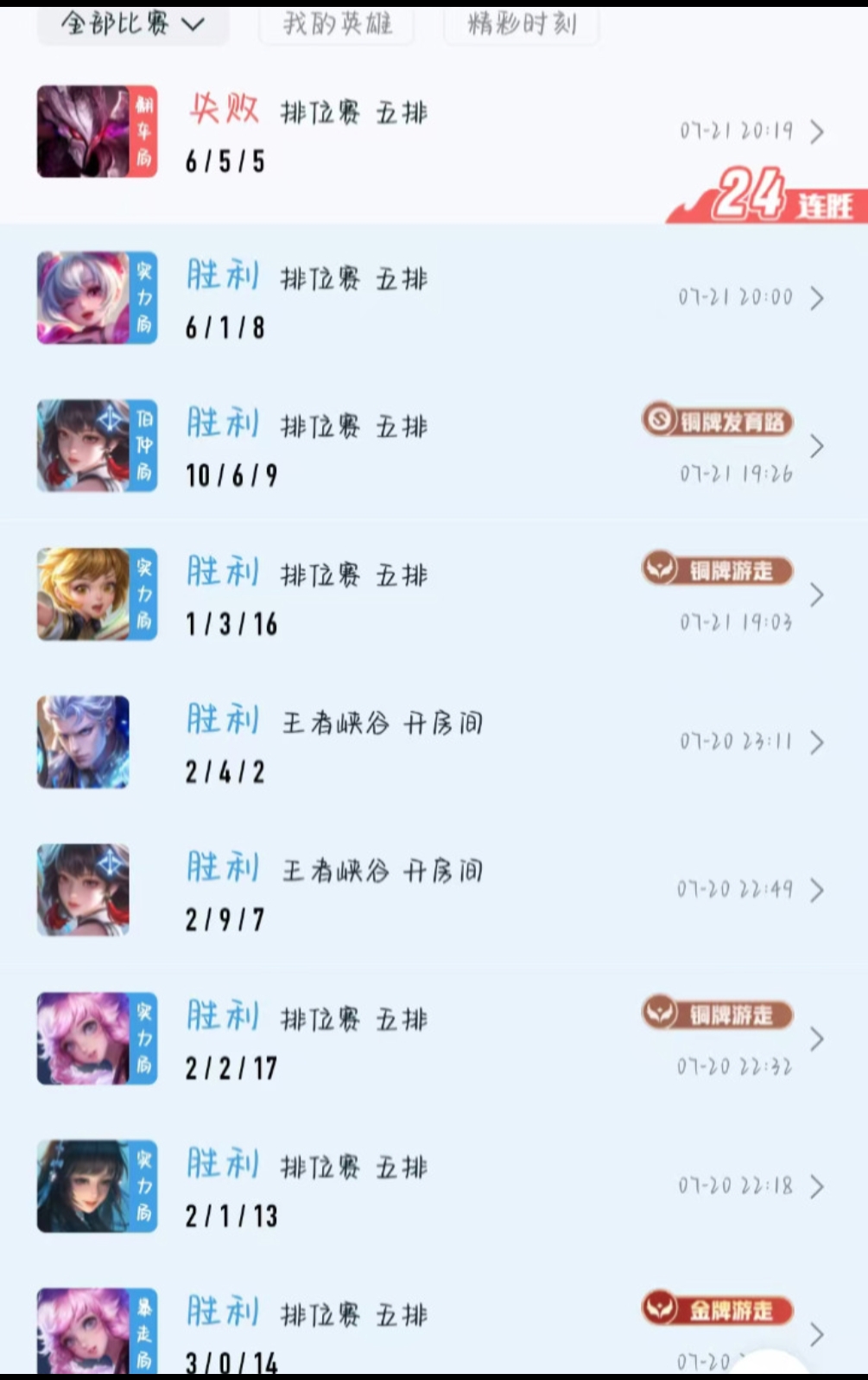Open the 全部比赛 match filter dropdown

[132, 24]
